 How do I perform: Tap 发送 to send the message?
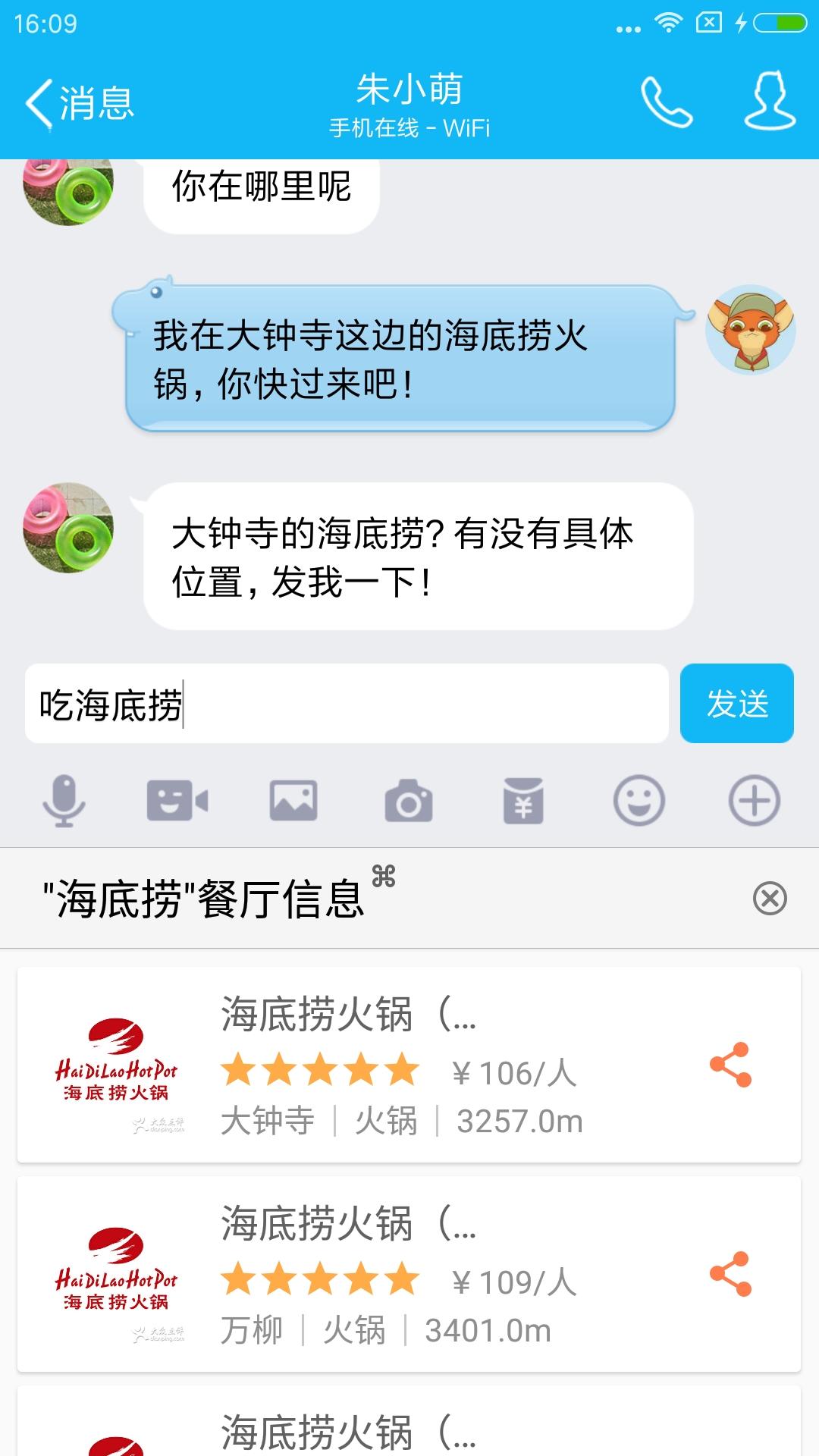click(x=736, y=704)
